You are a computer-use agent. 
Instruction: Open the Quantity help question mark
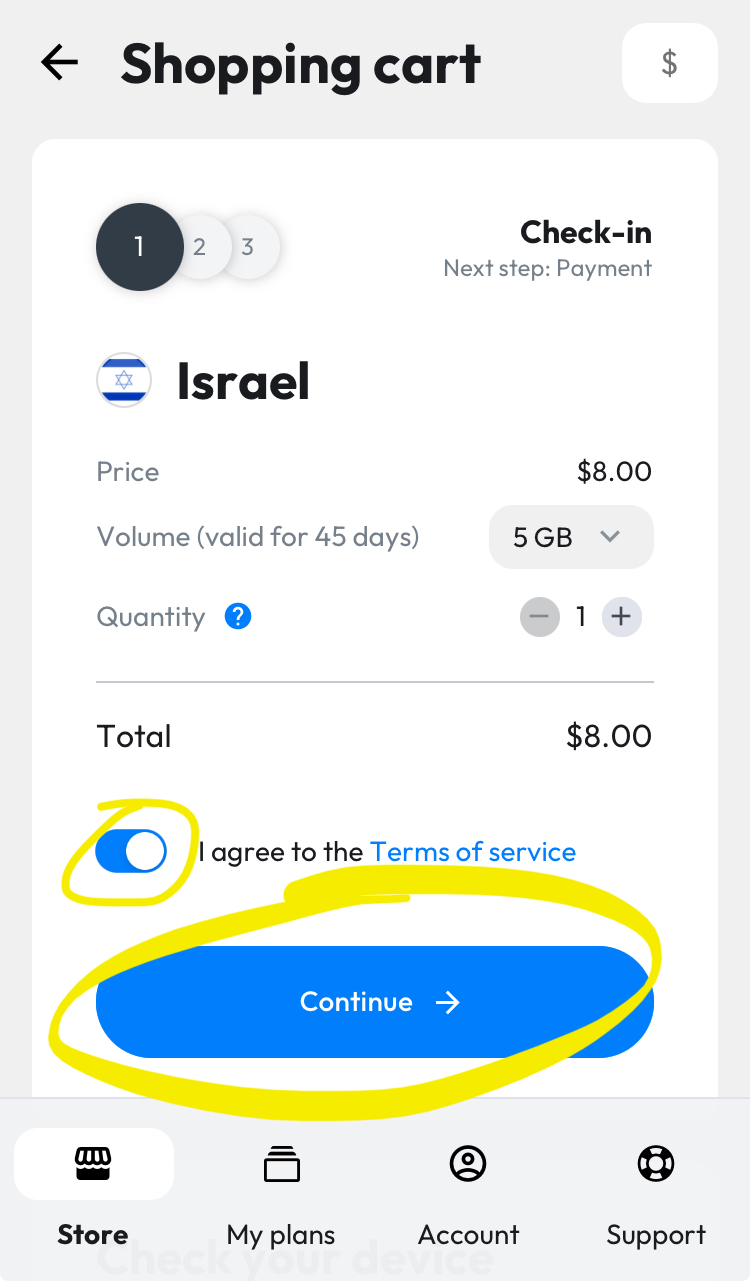point(238,616)
